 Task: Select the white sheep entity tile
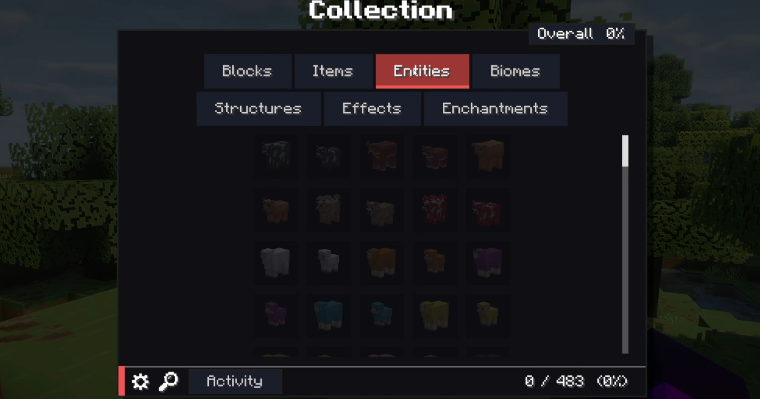[275, 262]
